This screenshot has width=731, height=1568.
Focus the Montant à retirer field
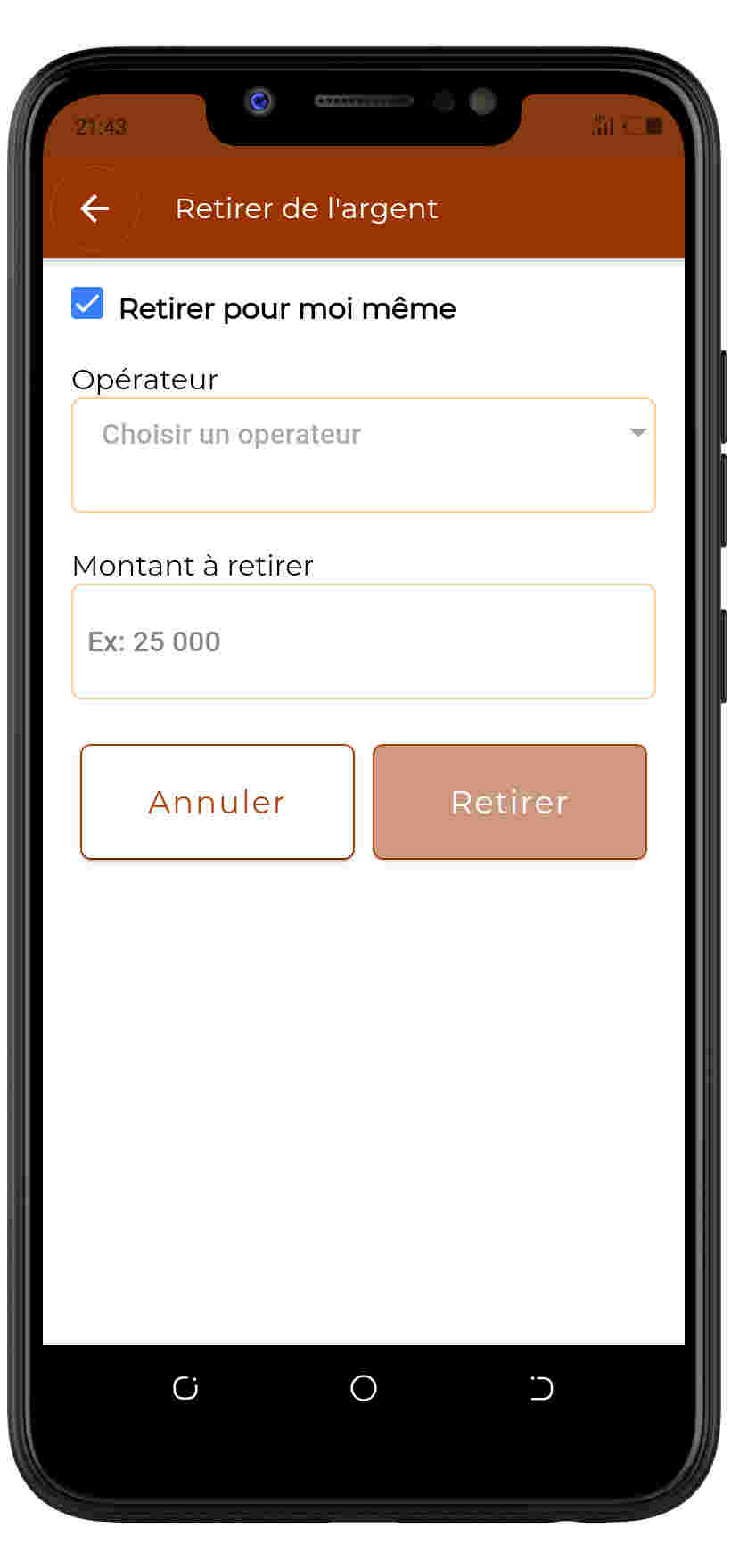click(363, 641)
